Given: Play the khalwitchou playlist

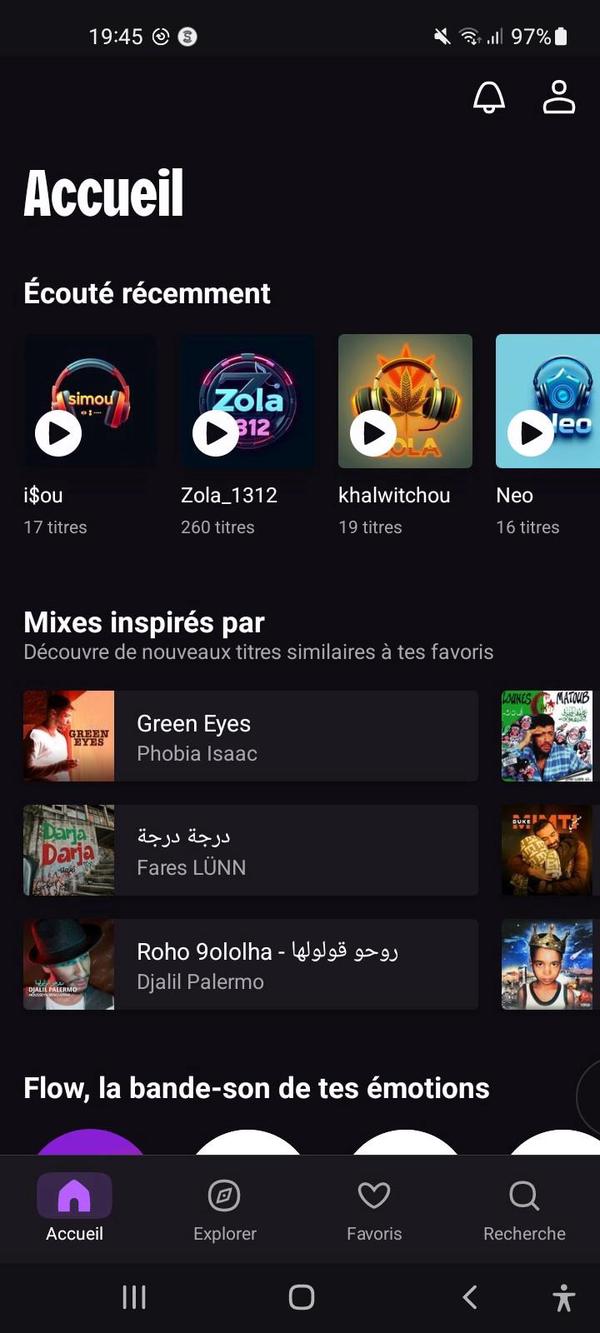Looking at the screenshot, I should pyautogui.click(x=373, y=433).
